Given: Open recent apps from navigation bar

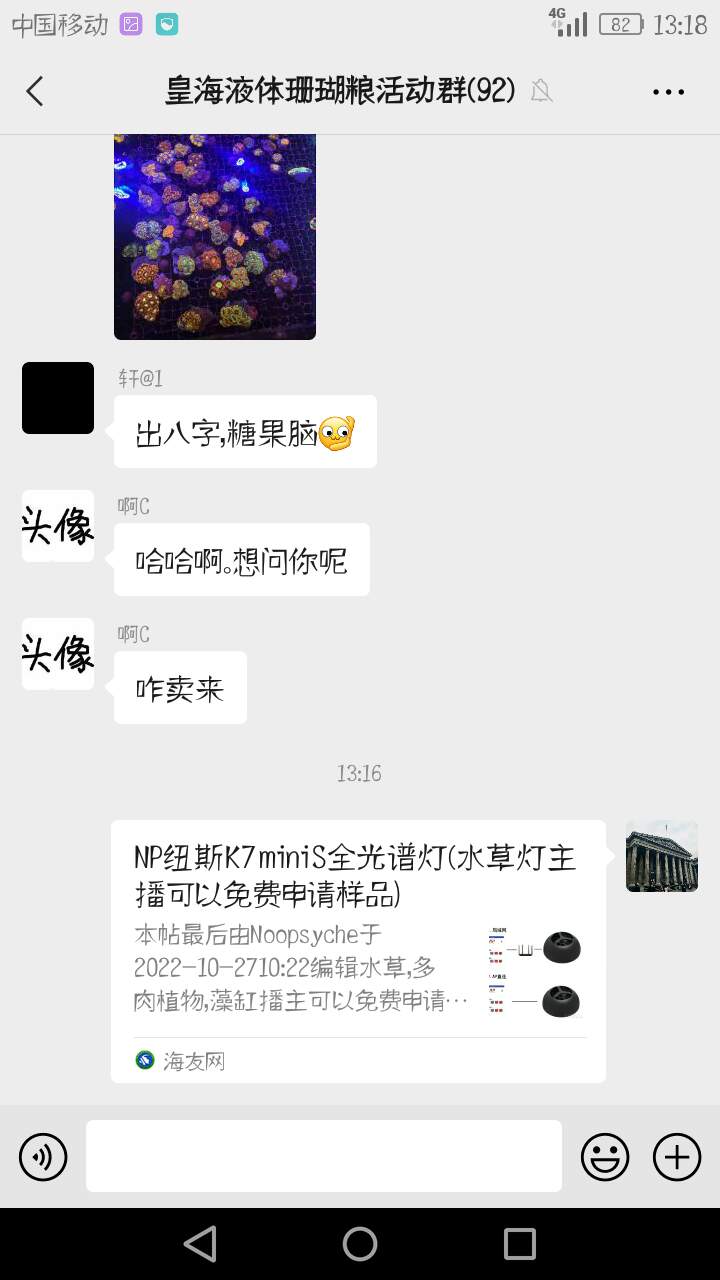Looking at the screenshot, I should pyautogui.click(x=520, y=1244).
